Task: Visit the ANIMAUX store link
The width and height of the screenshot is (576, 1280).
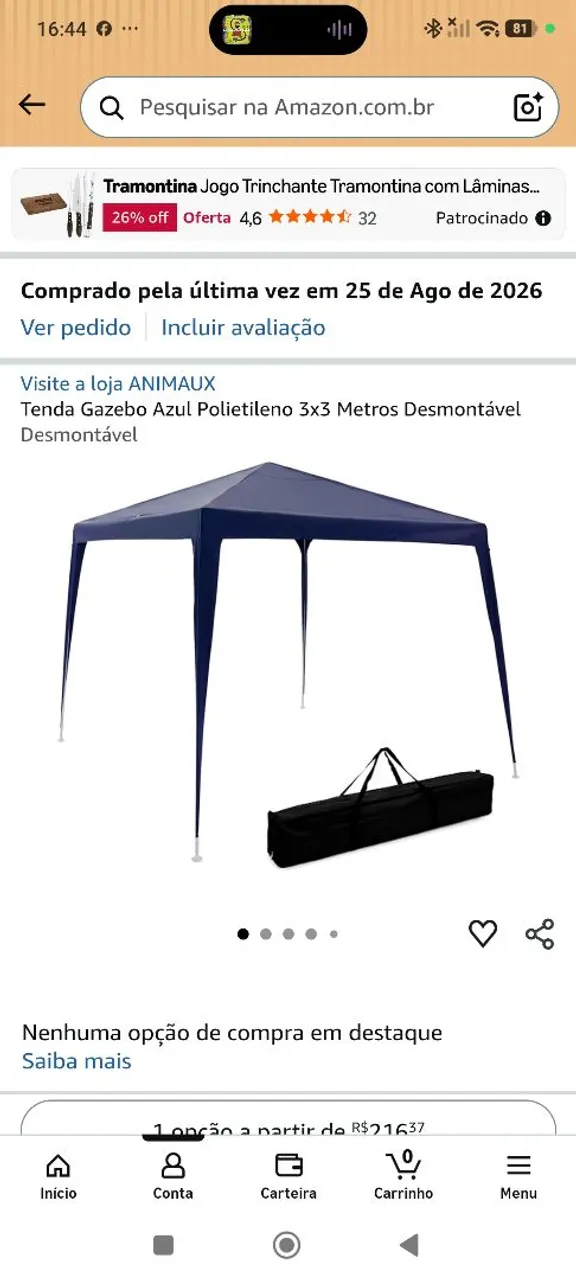Action: [118, 383]
